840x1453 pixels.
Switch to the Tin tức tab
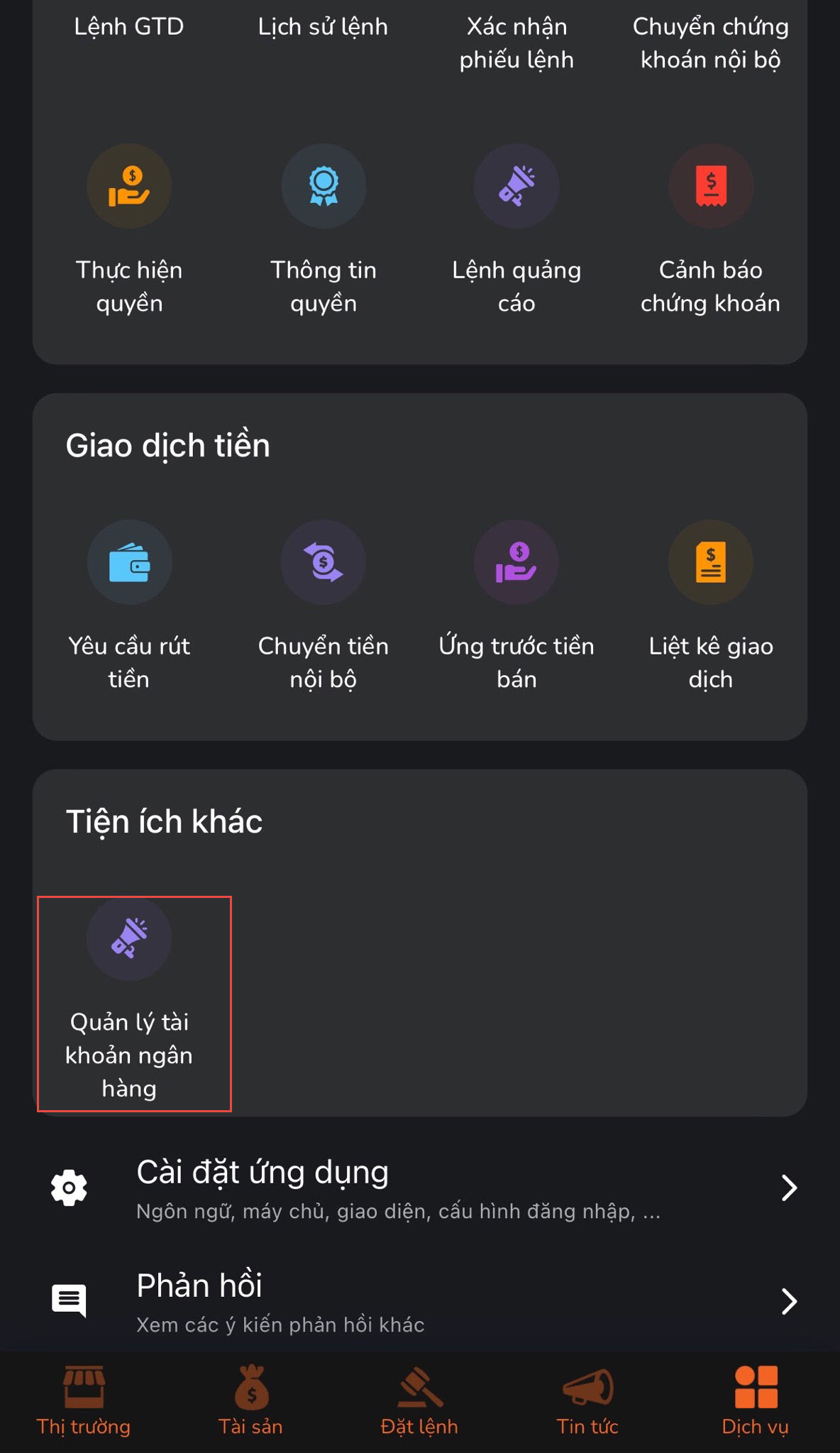(x=587, y=1401)
